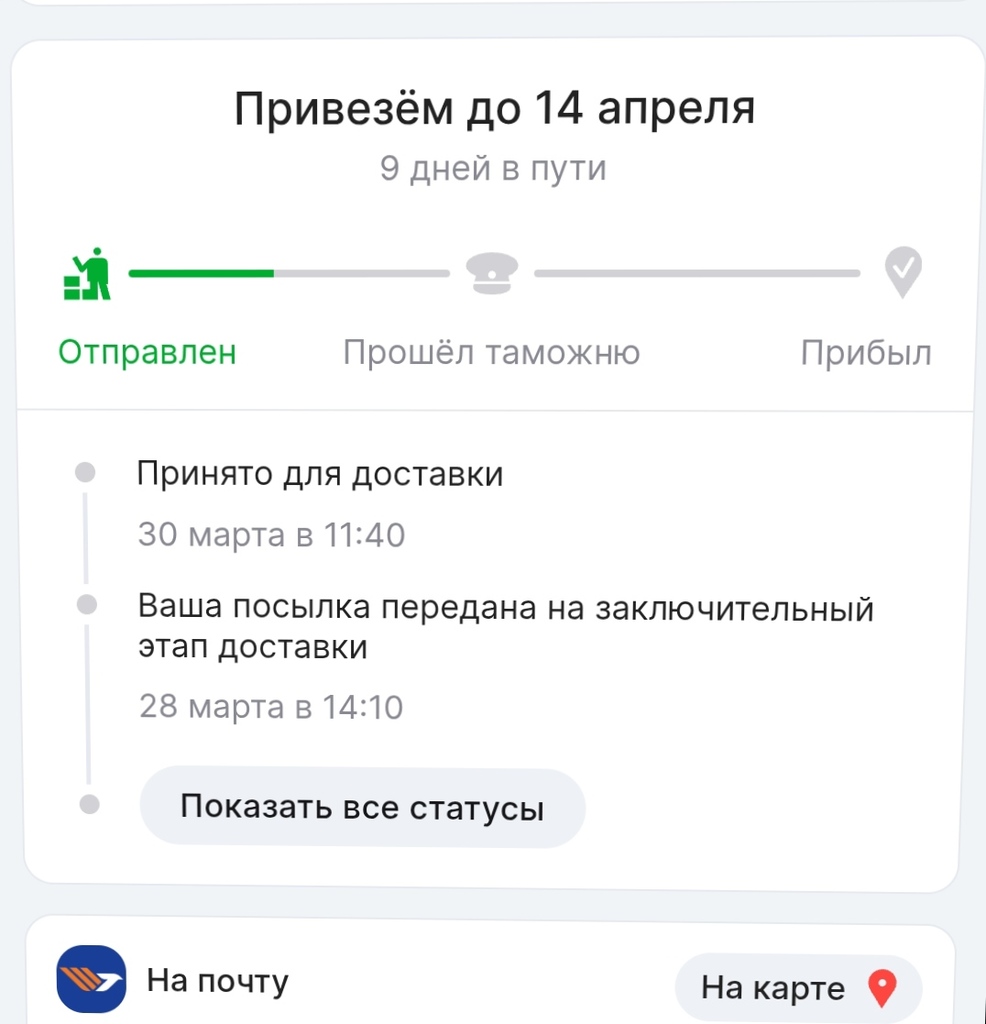
Task: Show all delivery statuses
Action: point(362,808)
